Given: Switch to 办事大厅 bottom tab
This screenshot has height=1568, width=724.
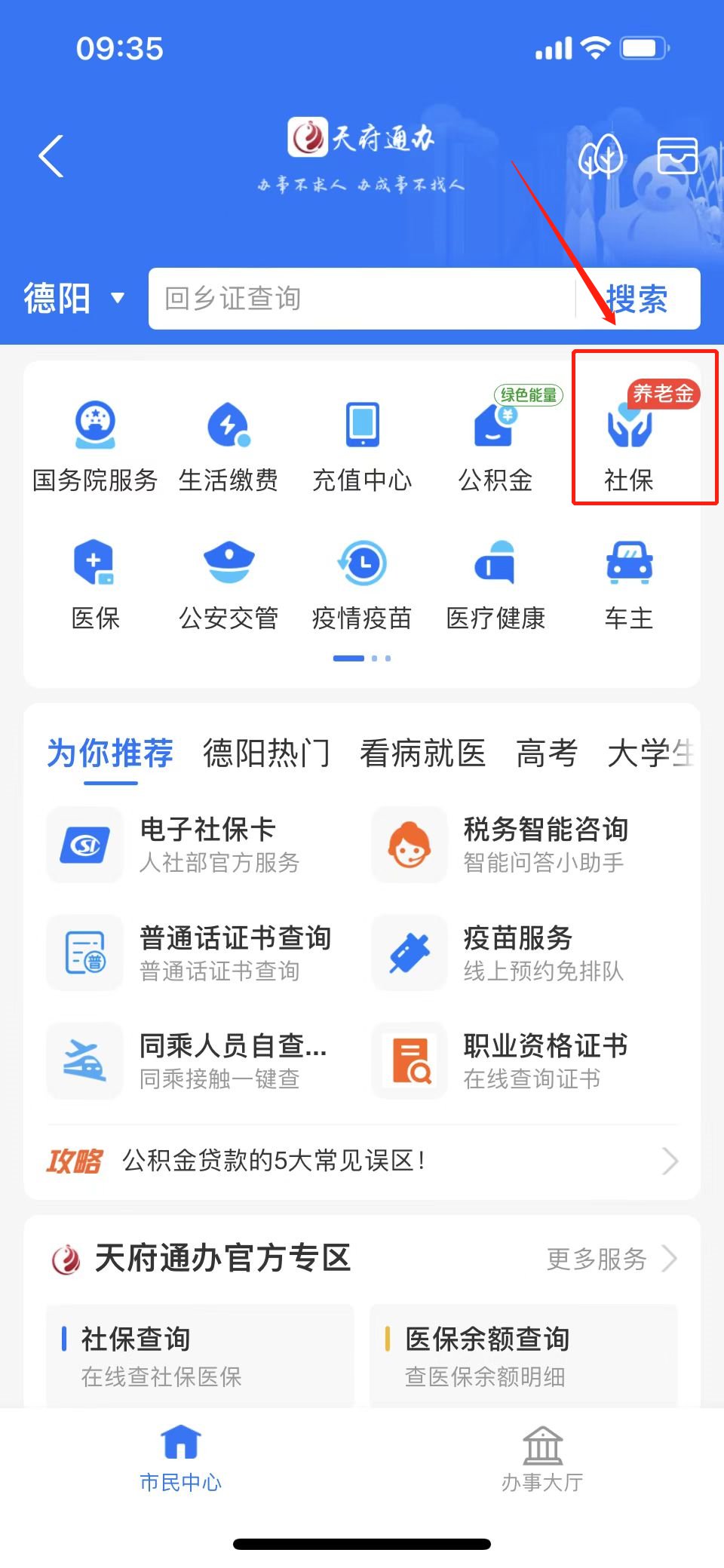Looking at the screenshot, I should (543, 1459).
